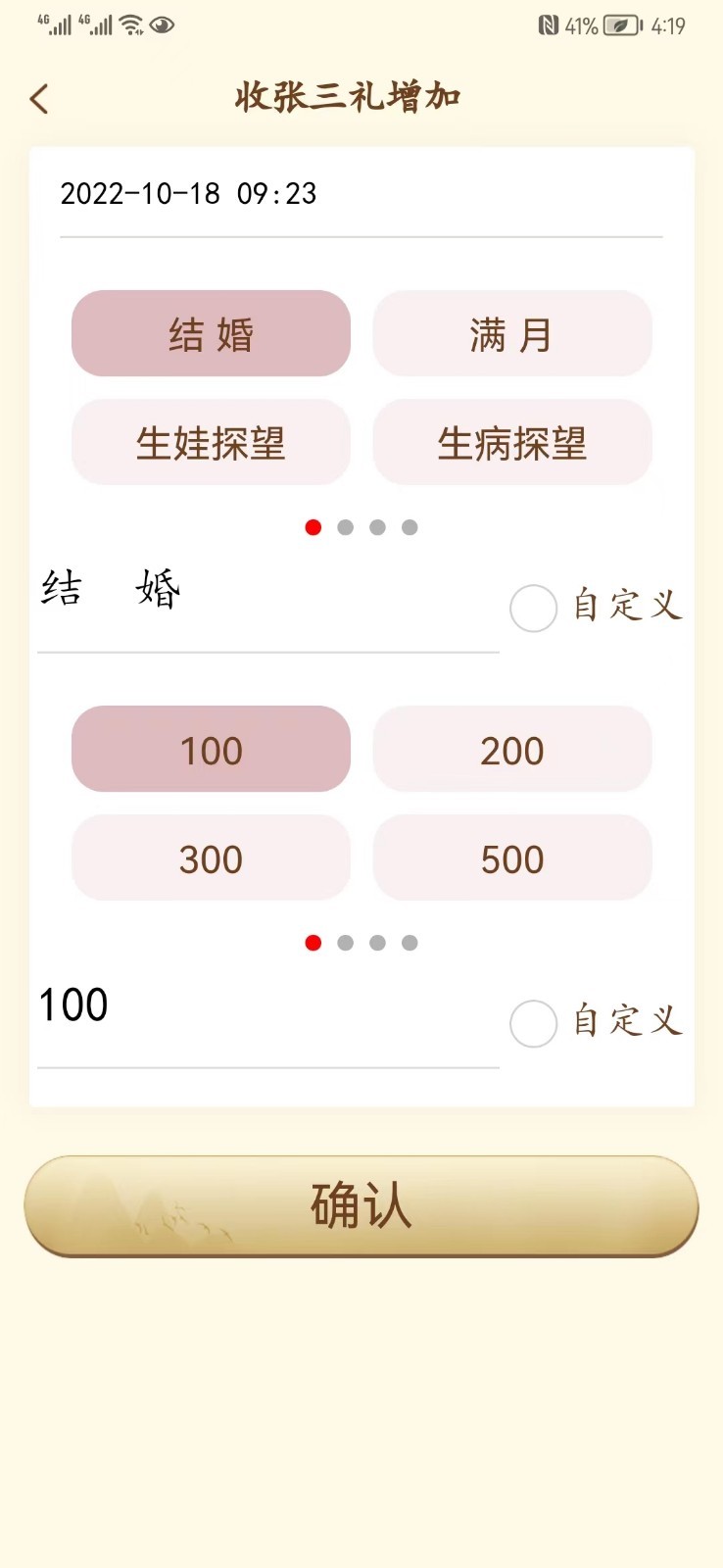Screen dimensions: 723x1568
Task: Select the 200 amount chip
Action: click(x=511, y=750)
